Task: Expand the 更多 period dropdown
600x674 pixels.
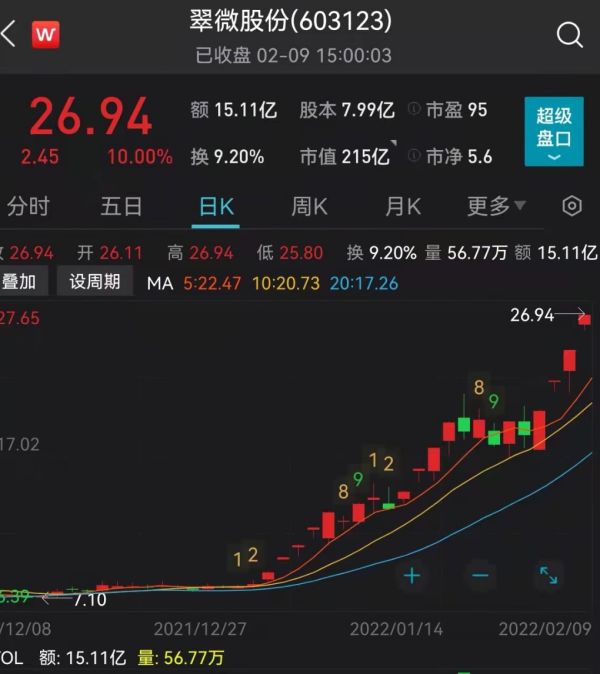Action: [496, 207]
